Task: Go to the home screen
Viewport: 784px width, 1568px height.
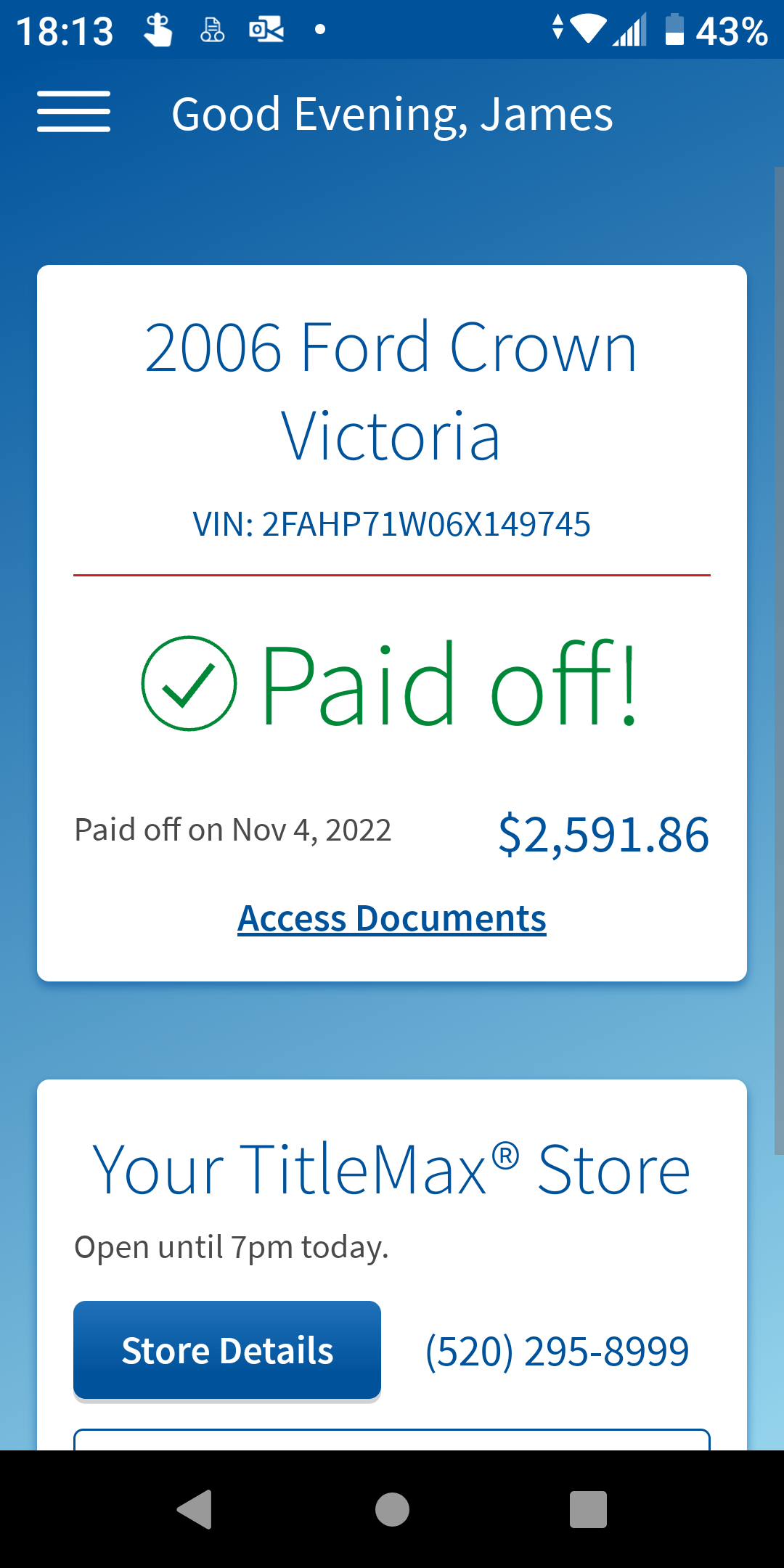Action: pos(392,1510)
